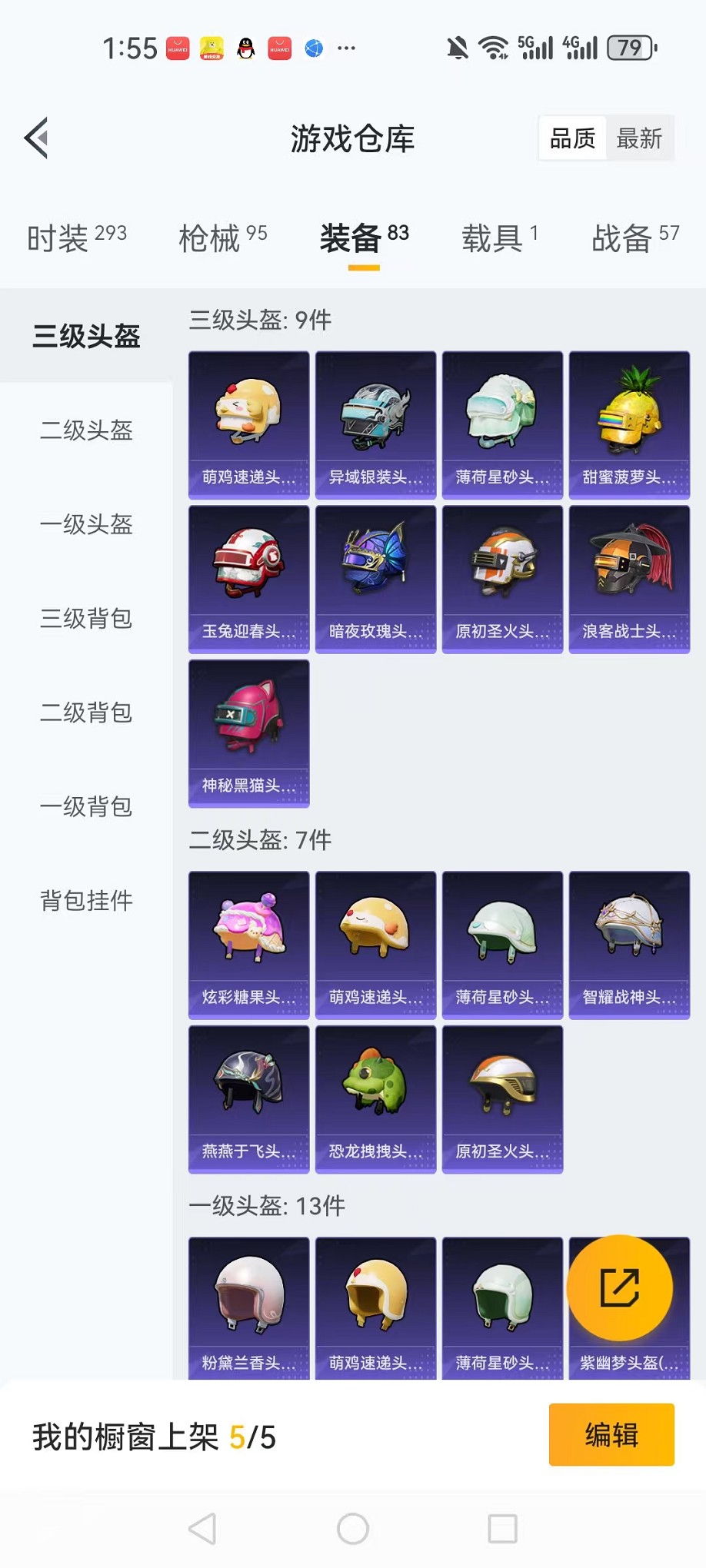Click the back arrow to exit 游戏仓库
The width and height of the screenshot is (706, 1568).
point(36,138)
